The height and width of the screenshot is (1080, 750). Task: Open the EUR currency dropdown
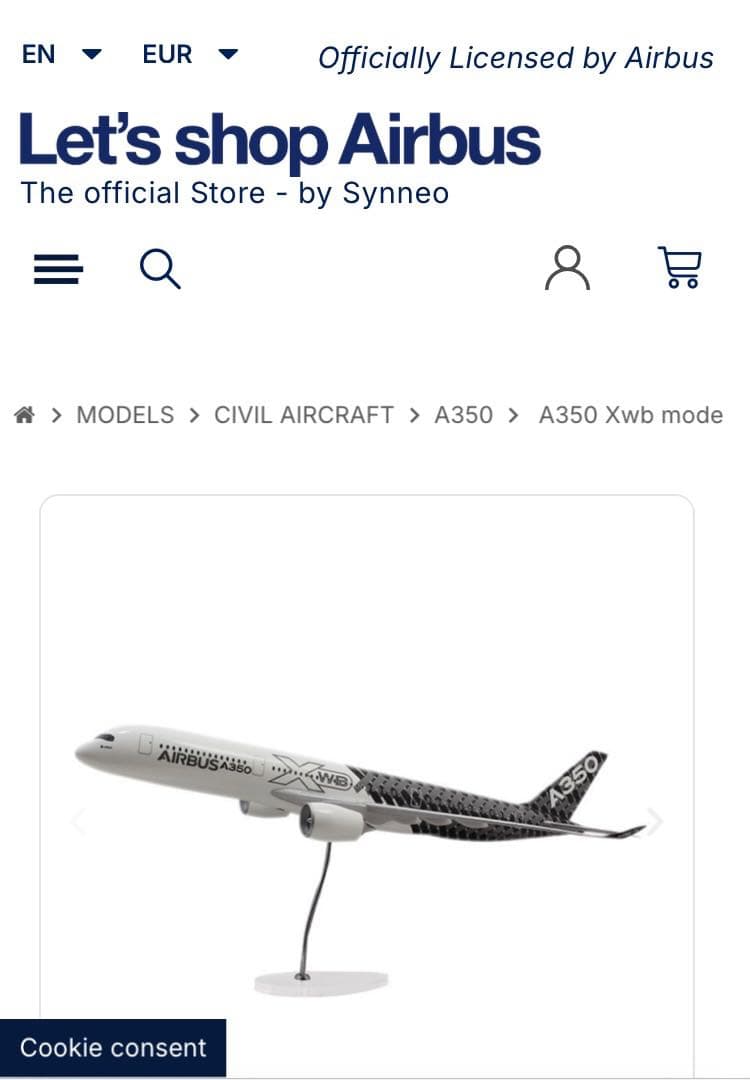coord(168,55)
